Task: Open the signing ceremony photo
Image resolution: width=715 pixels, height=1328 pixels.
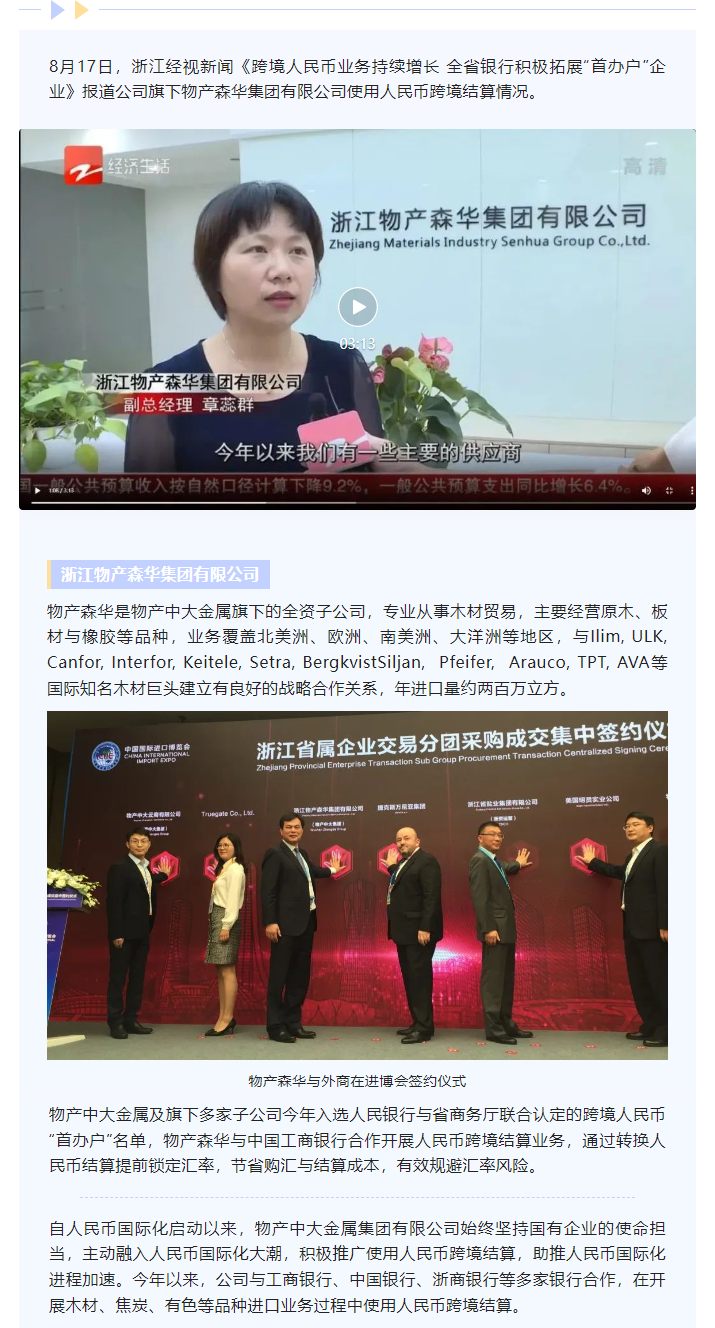Action: point(357,885)
